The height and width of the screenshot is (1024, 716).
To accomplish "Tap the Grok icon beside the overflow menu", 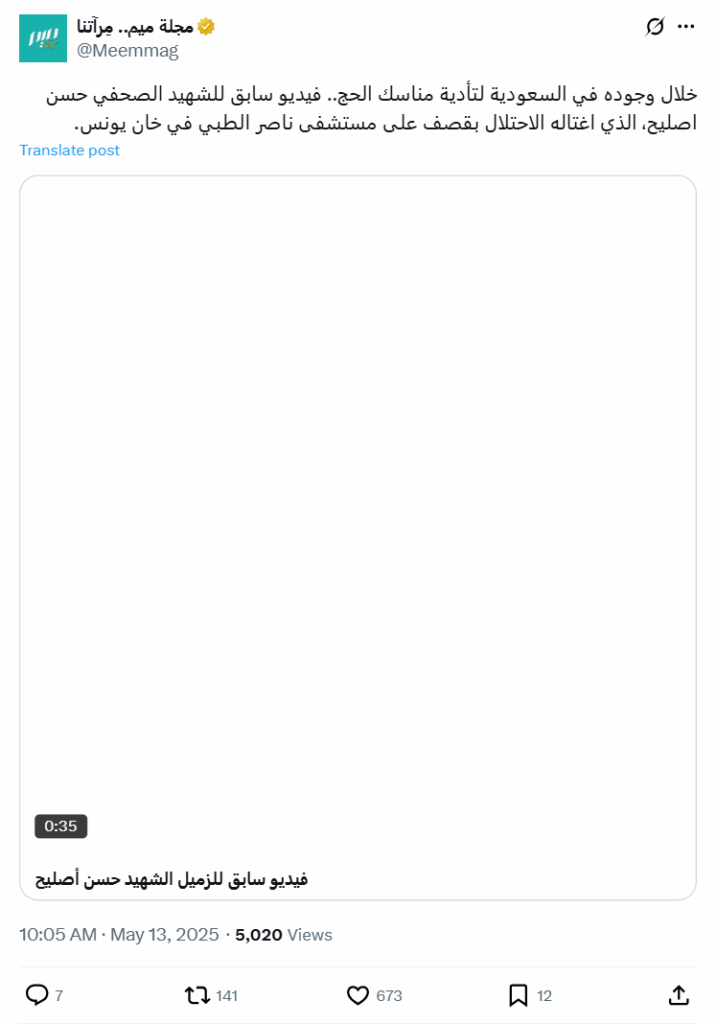I will click(655, 27).
